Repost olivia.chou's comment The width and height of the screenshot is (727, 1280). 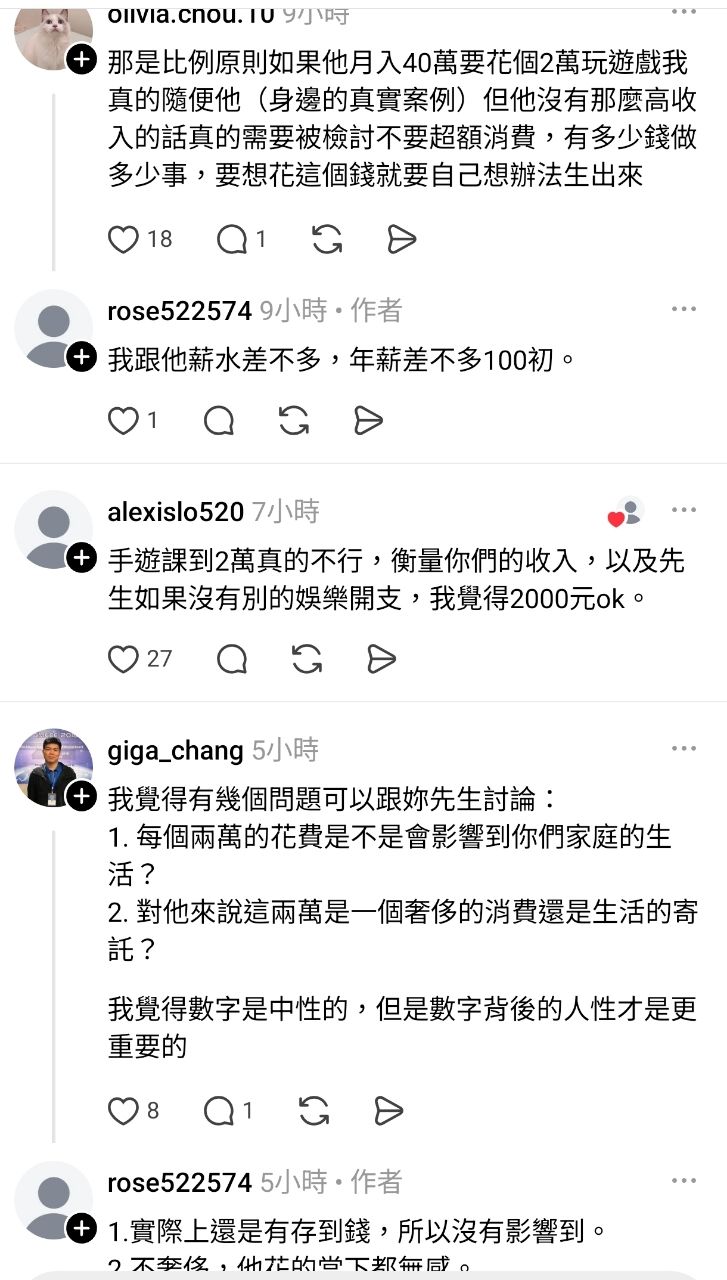pos(327,239)
